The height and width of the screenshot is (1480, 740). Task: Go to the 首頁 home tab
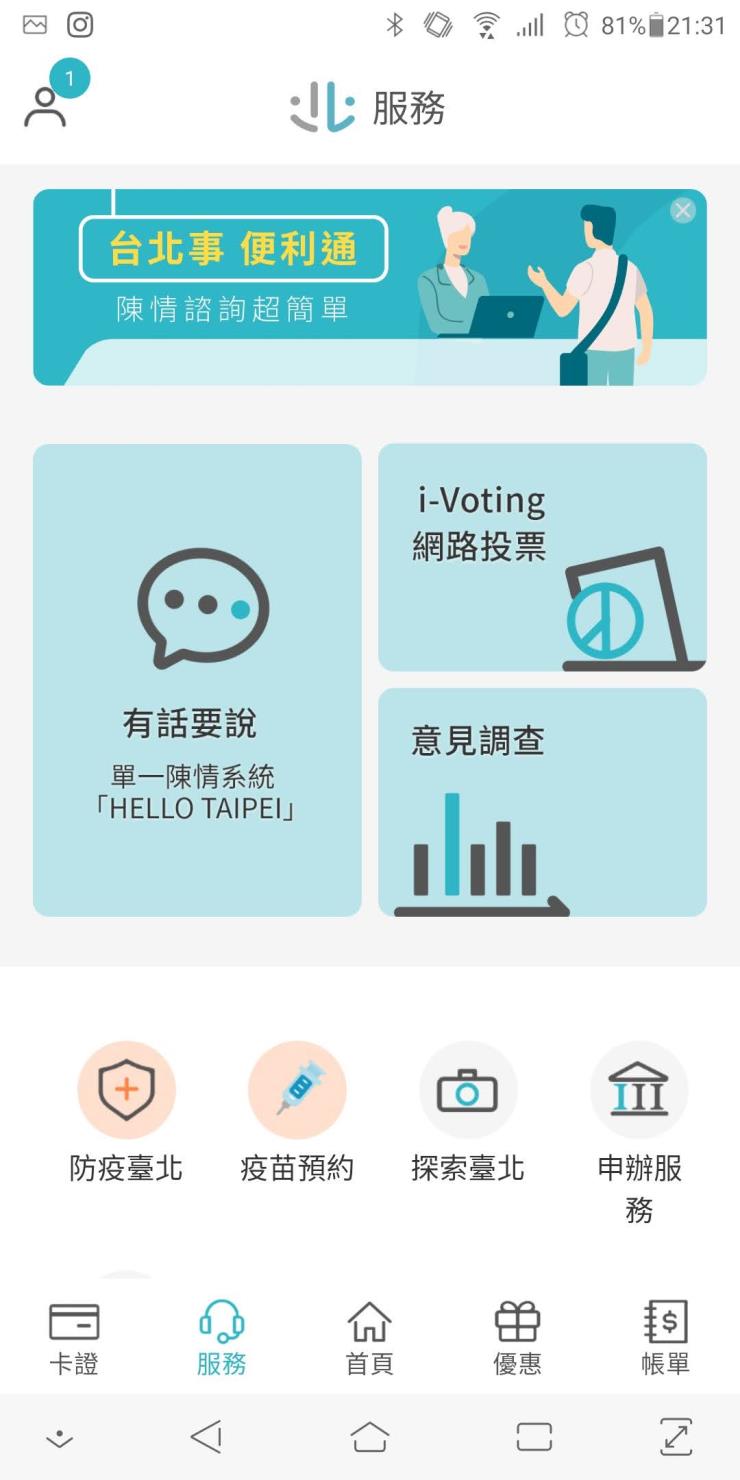370,1338
